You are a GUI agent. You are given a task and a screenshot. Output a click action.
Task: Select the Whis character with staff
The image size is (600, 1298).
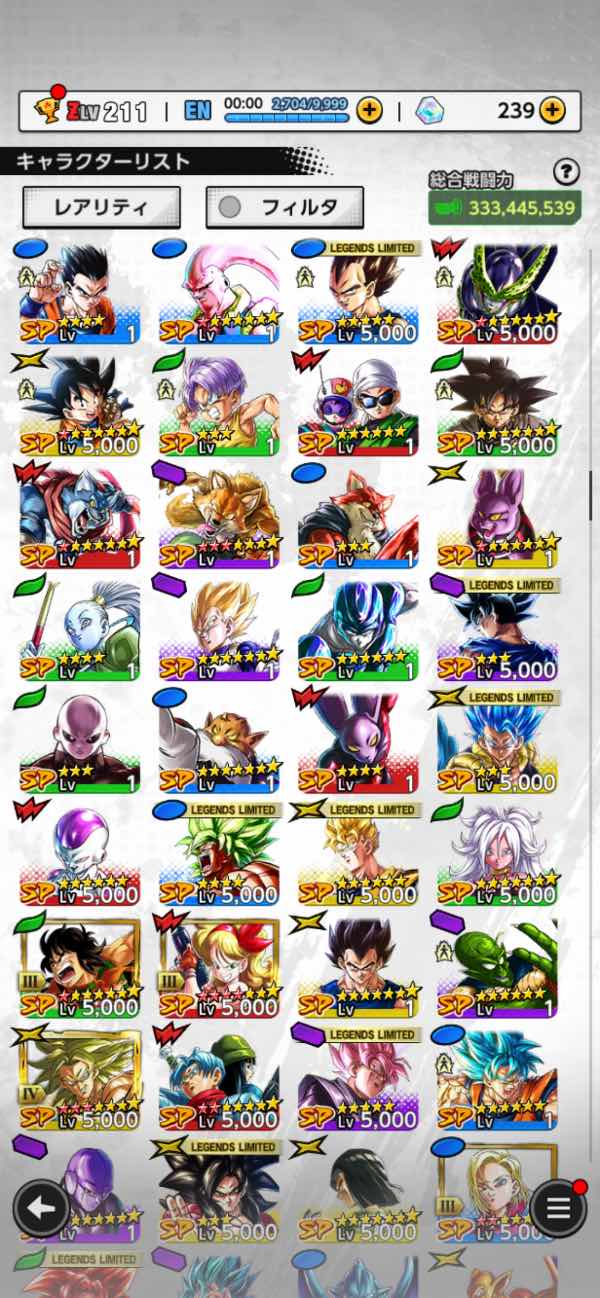pos(80,628)
